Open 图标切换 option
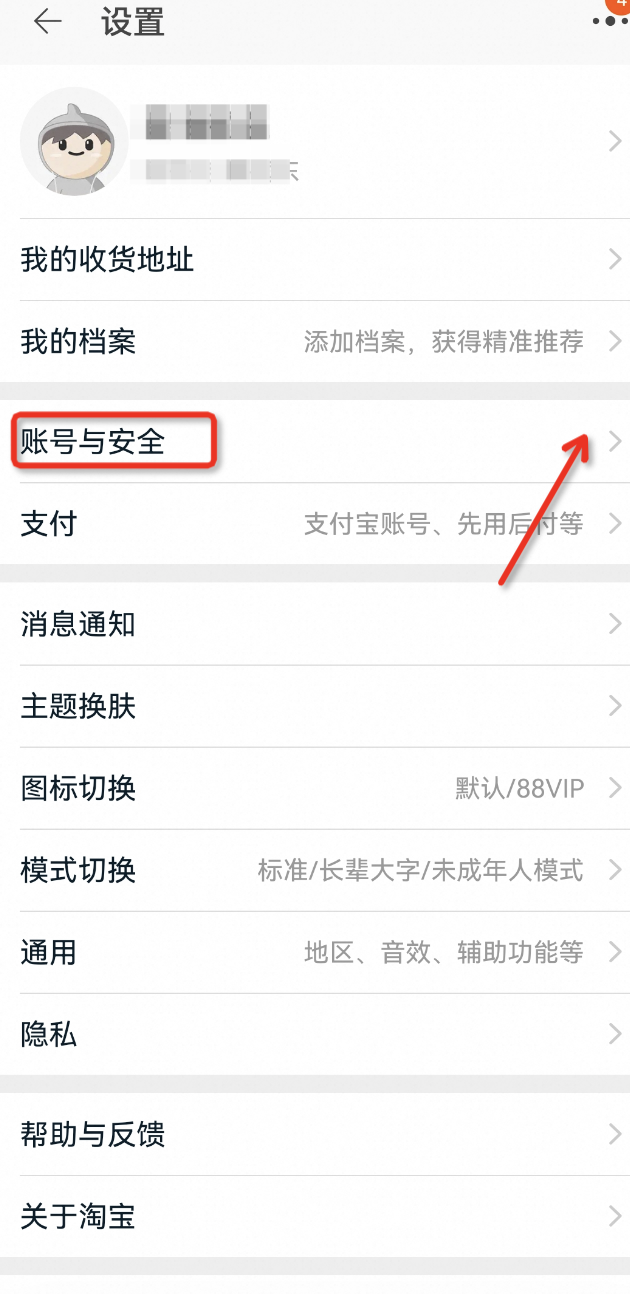The height and width of the screenshot is (1294, 630). (x=315, y=788)
